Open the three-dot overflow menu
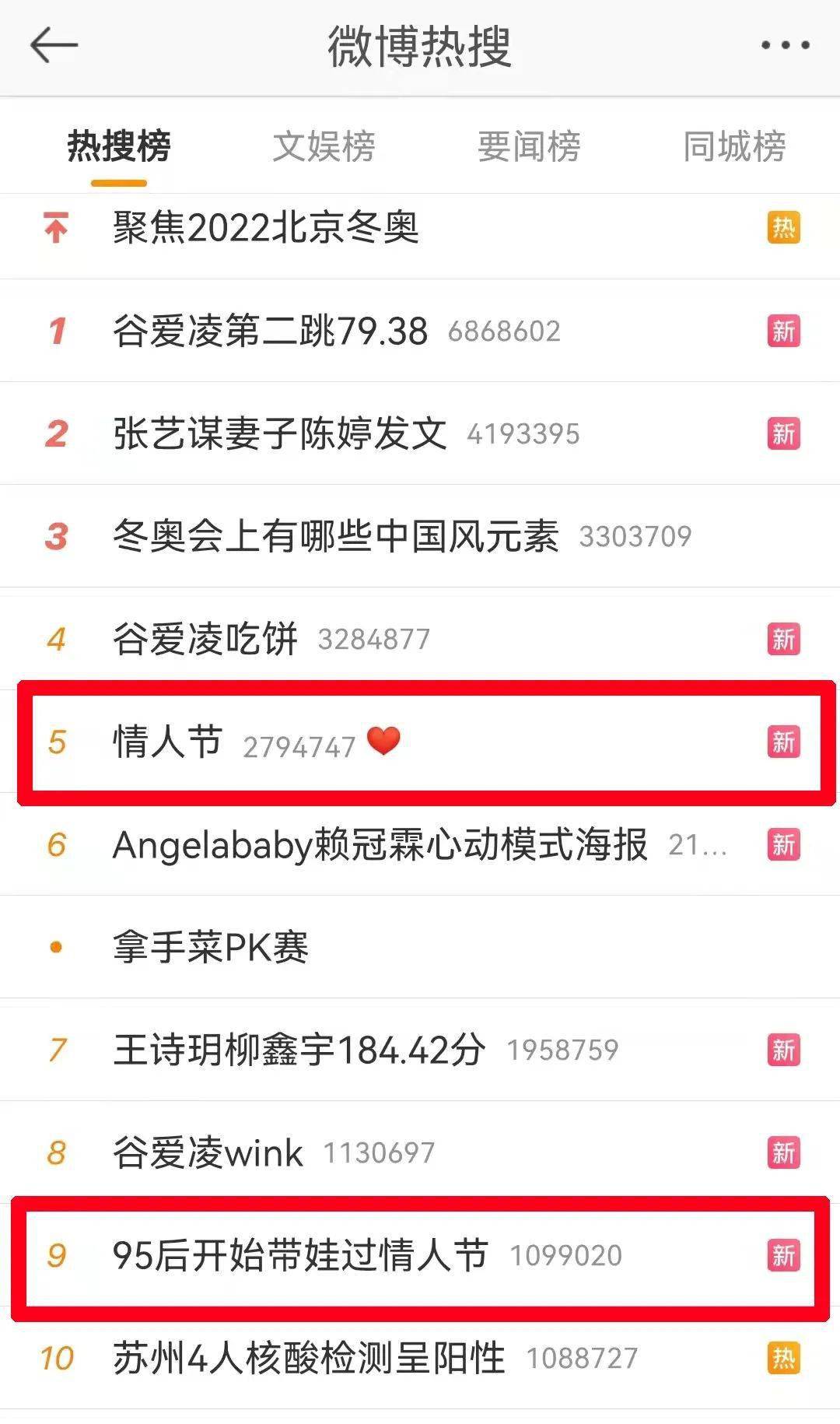This screenshot has width=840, height=1424. (785, 46)
